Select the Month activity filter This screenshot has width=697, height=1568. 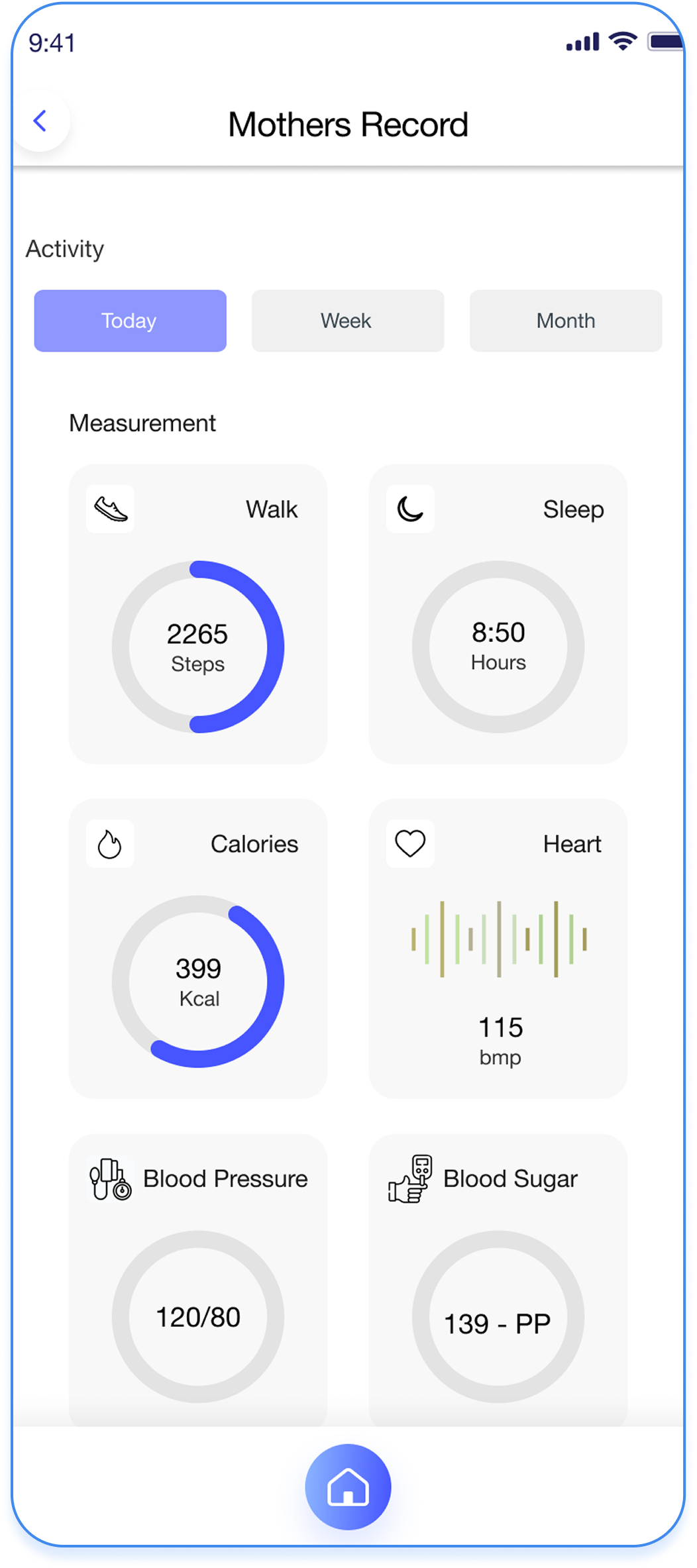pyautogui.click(x=565, y=321)
